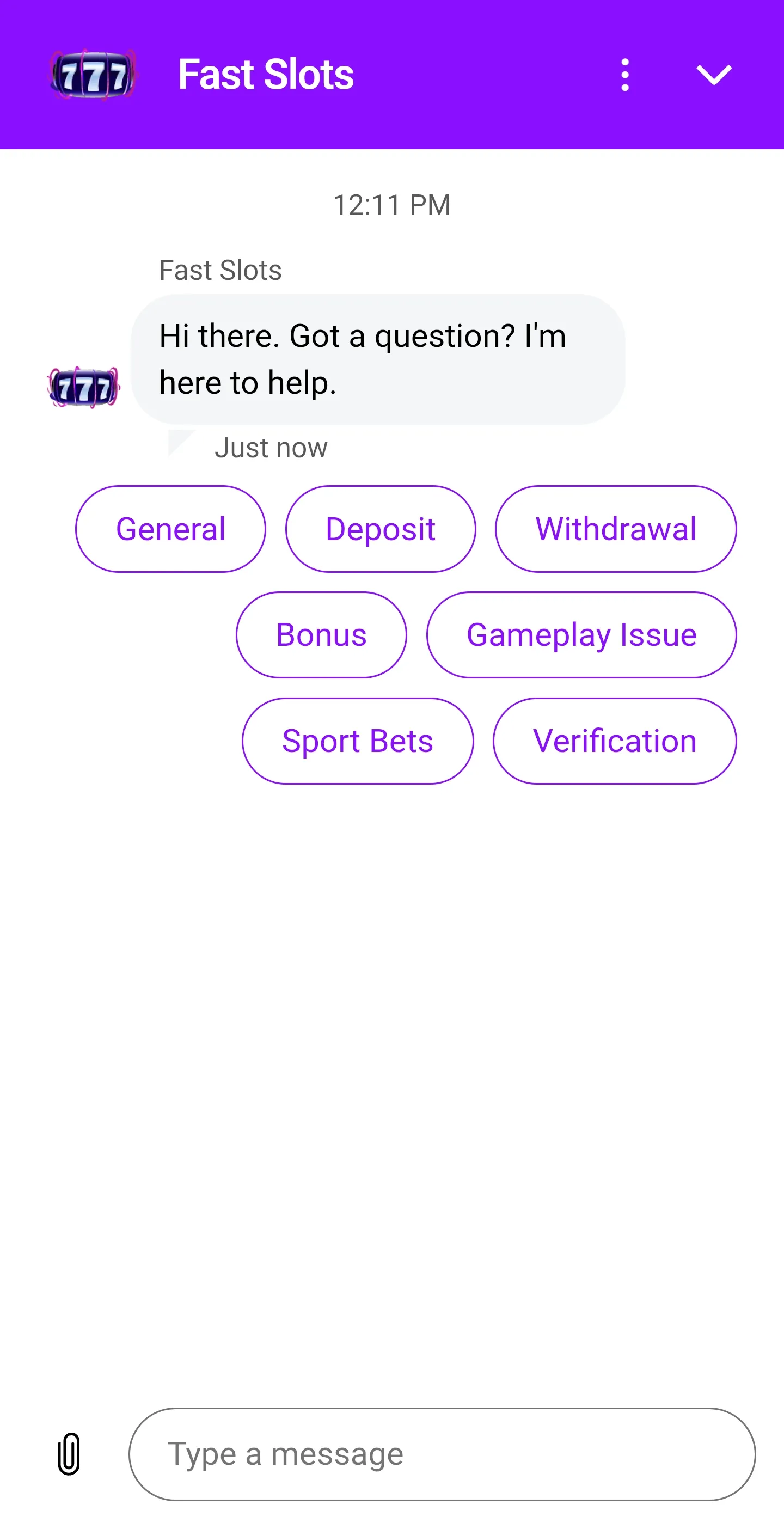Select the Verification topic chip
This screenshot has width=784, height=1529.
(x=614, y=741)
